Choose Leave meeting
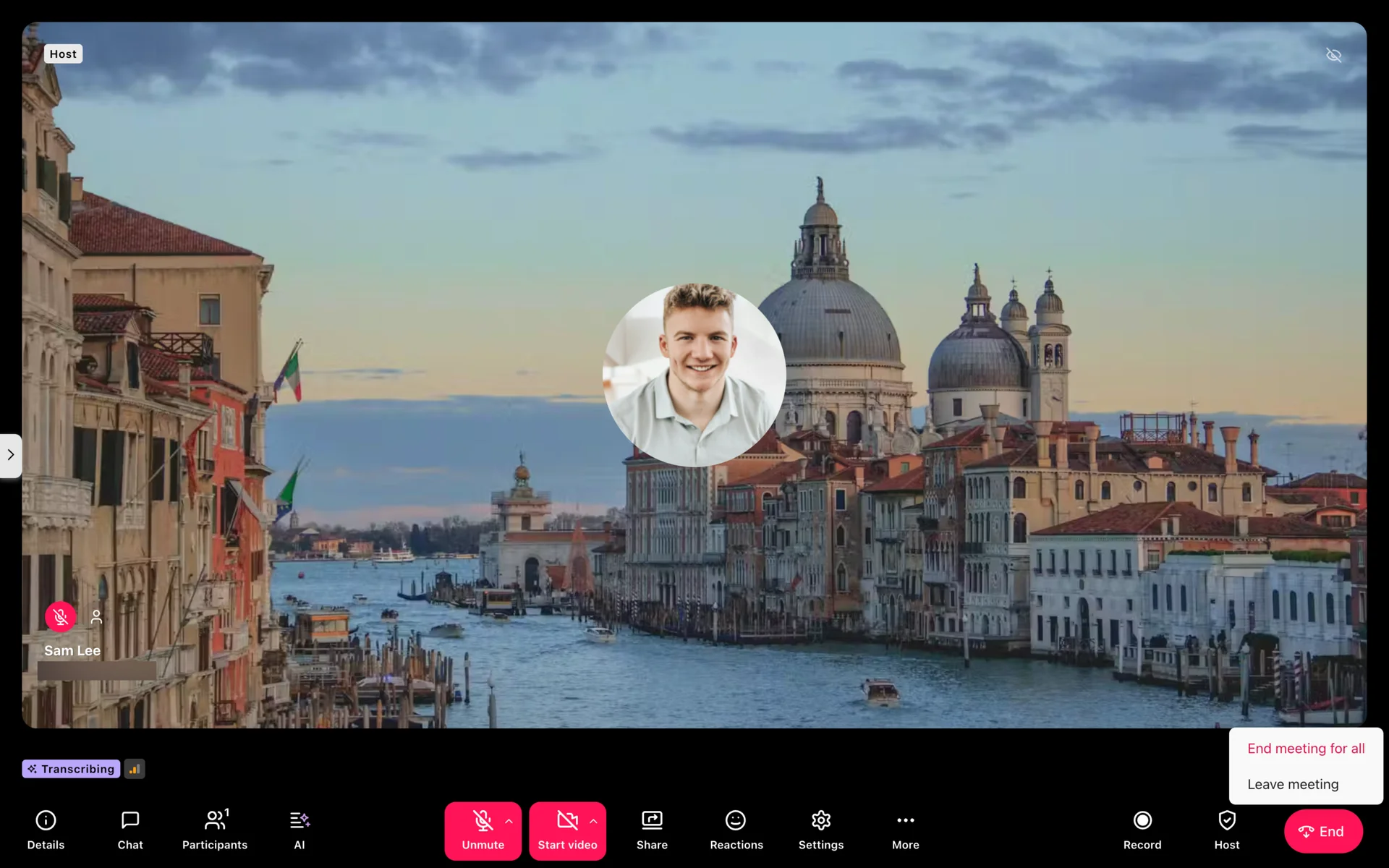1389x868 pixels. [x=1293, y=784]
